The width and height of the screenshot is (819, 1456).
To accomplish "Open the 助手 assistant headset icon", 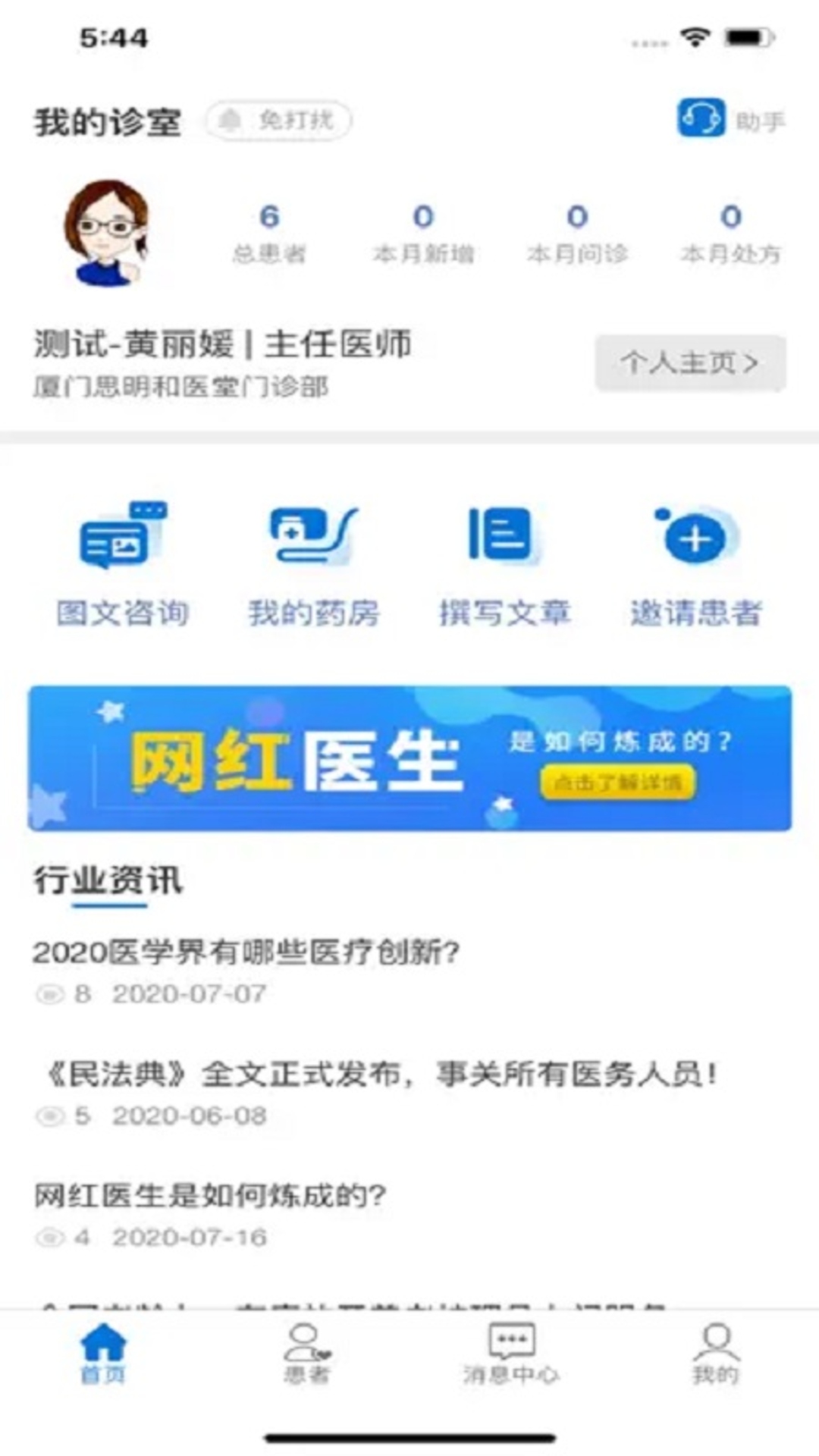I will click(x=701, y=120).
